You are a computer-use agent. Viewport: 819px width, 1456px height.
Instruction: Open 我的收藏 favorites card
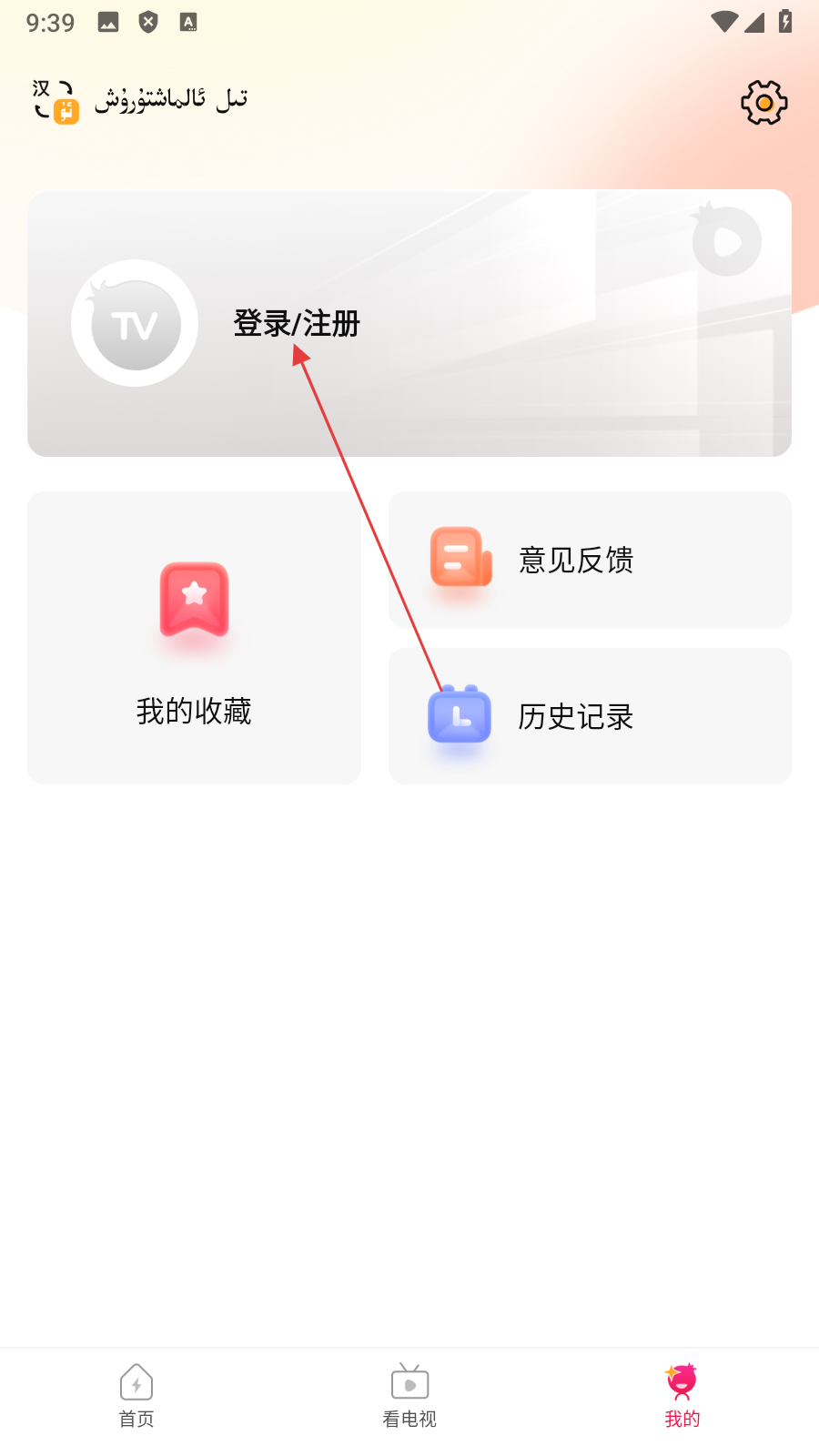coord(194,638)
